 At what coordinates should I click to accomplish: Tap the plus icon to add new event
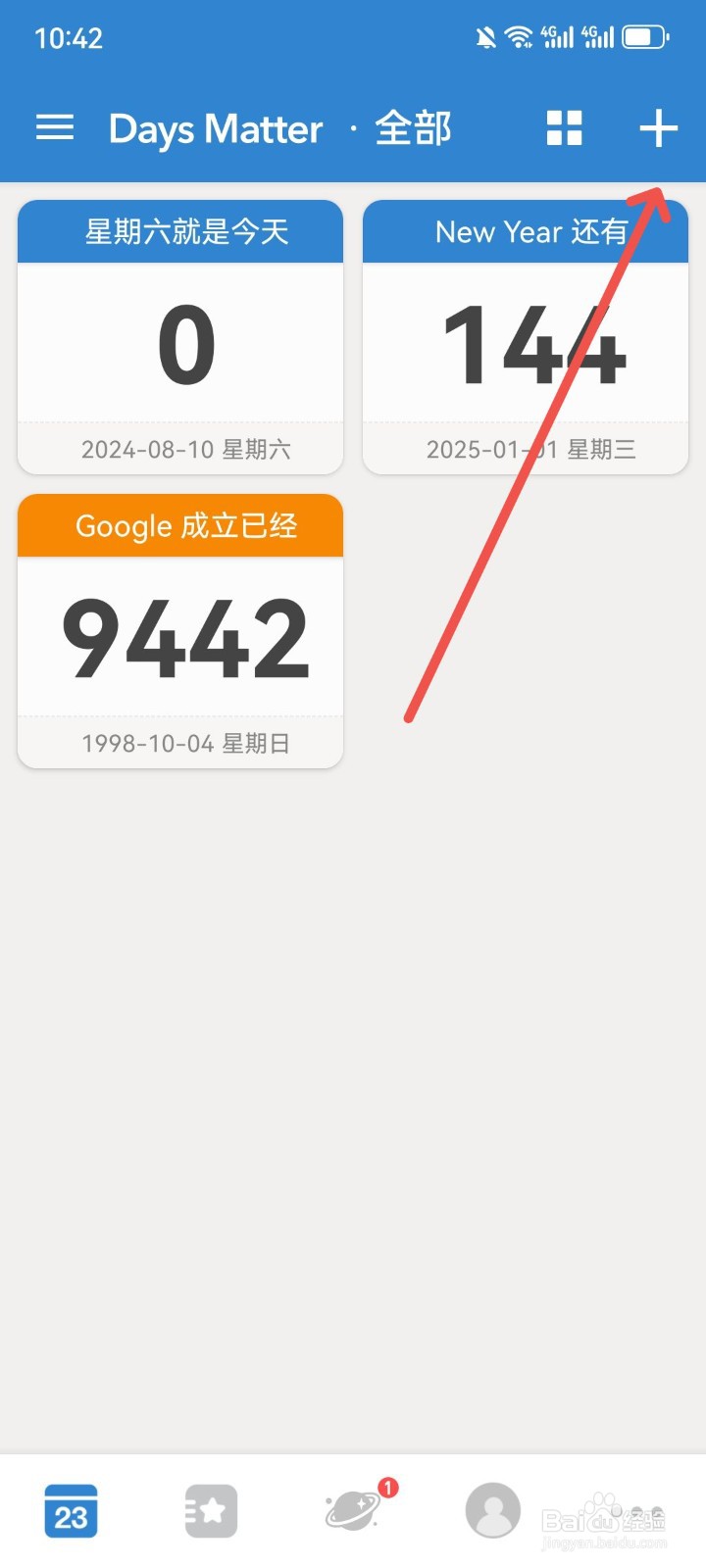658,127
